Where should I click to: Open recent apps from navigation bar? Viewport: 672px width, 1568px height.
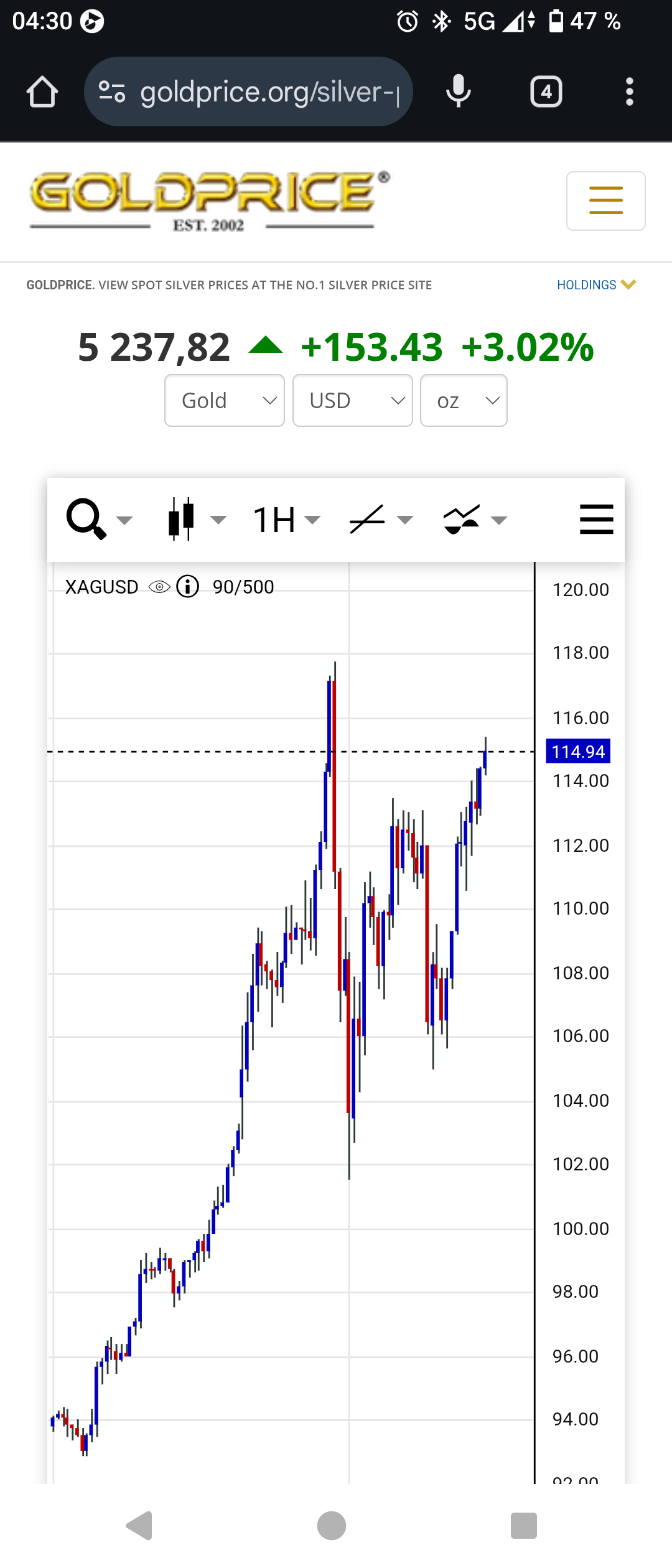pos(523,1526)
